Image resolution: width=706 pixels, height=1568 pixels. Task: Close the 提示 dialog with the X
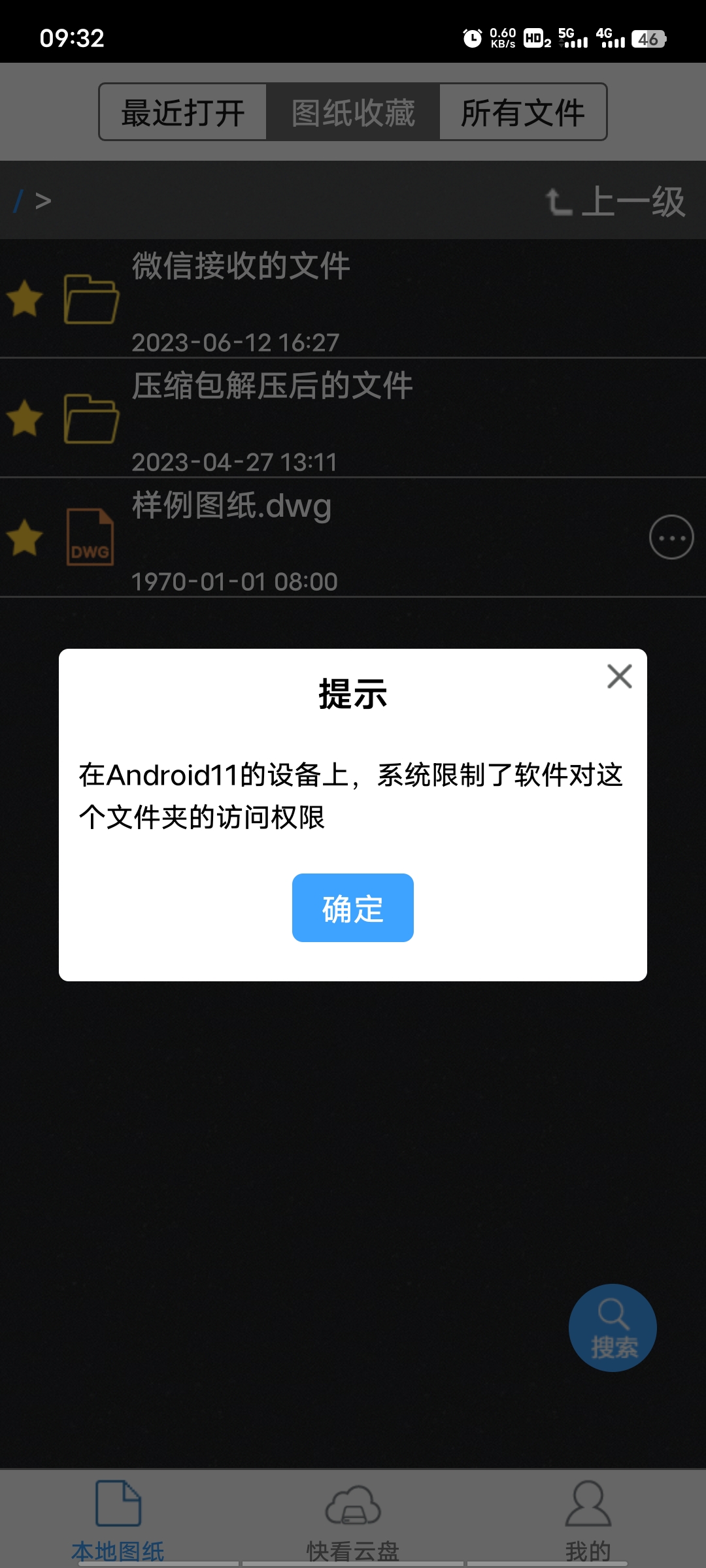(x=619, y=676)
